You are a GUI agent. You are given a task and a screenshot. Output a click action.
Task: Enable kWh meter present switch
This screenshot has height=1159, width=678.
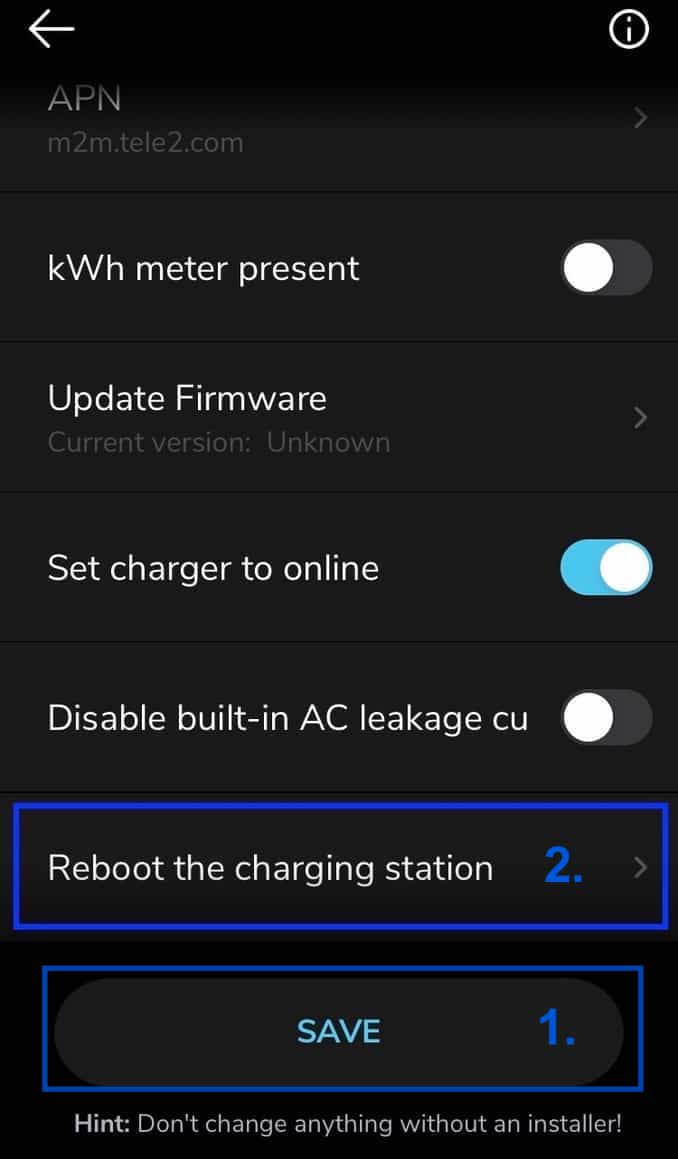coord(606,268)
